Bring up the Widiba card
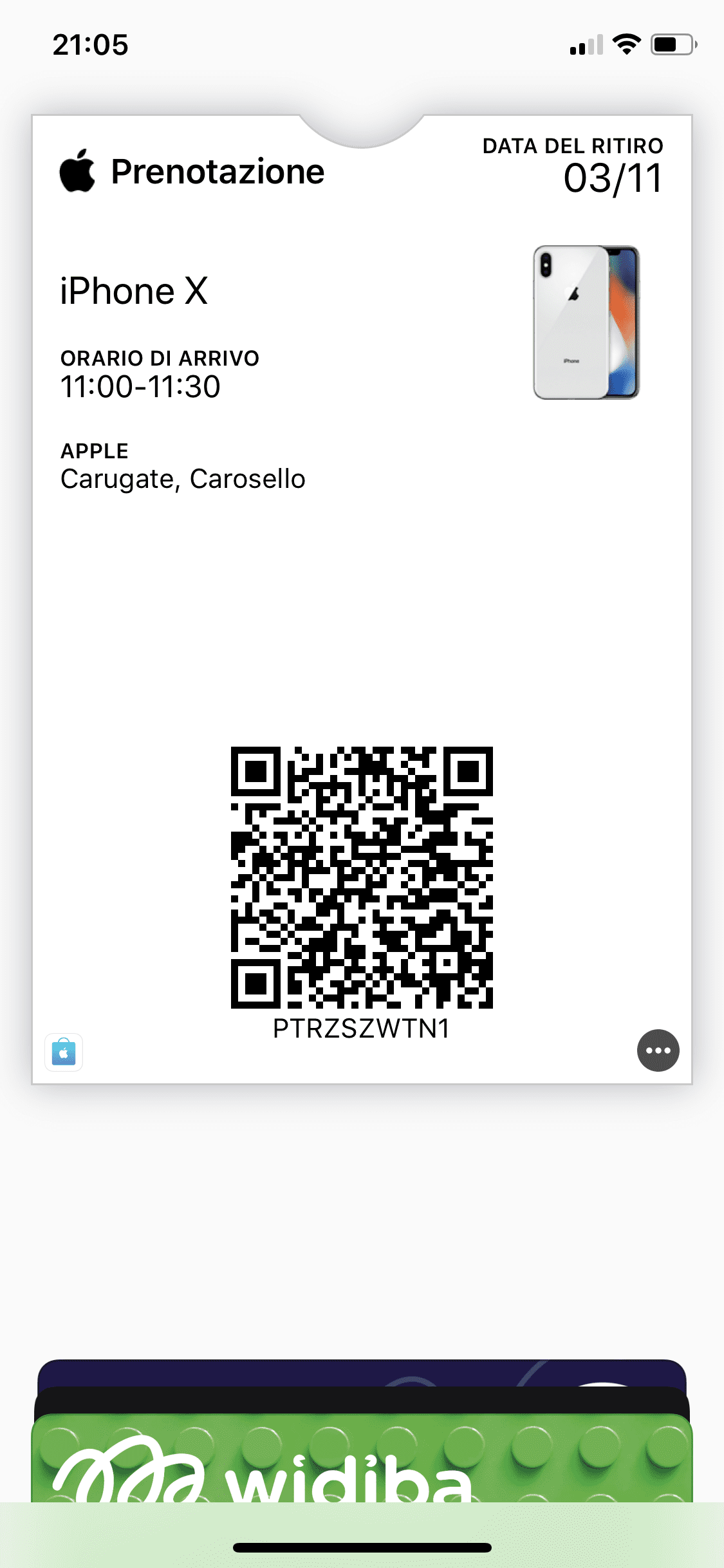724x1568 pixels. pos(362,1459)
